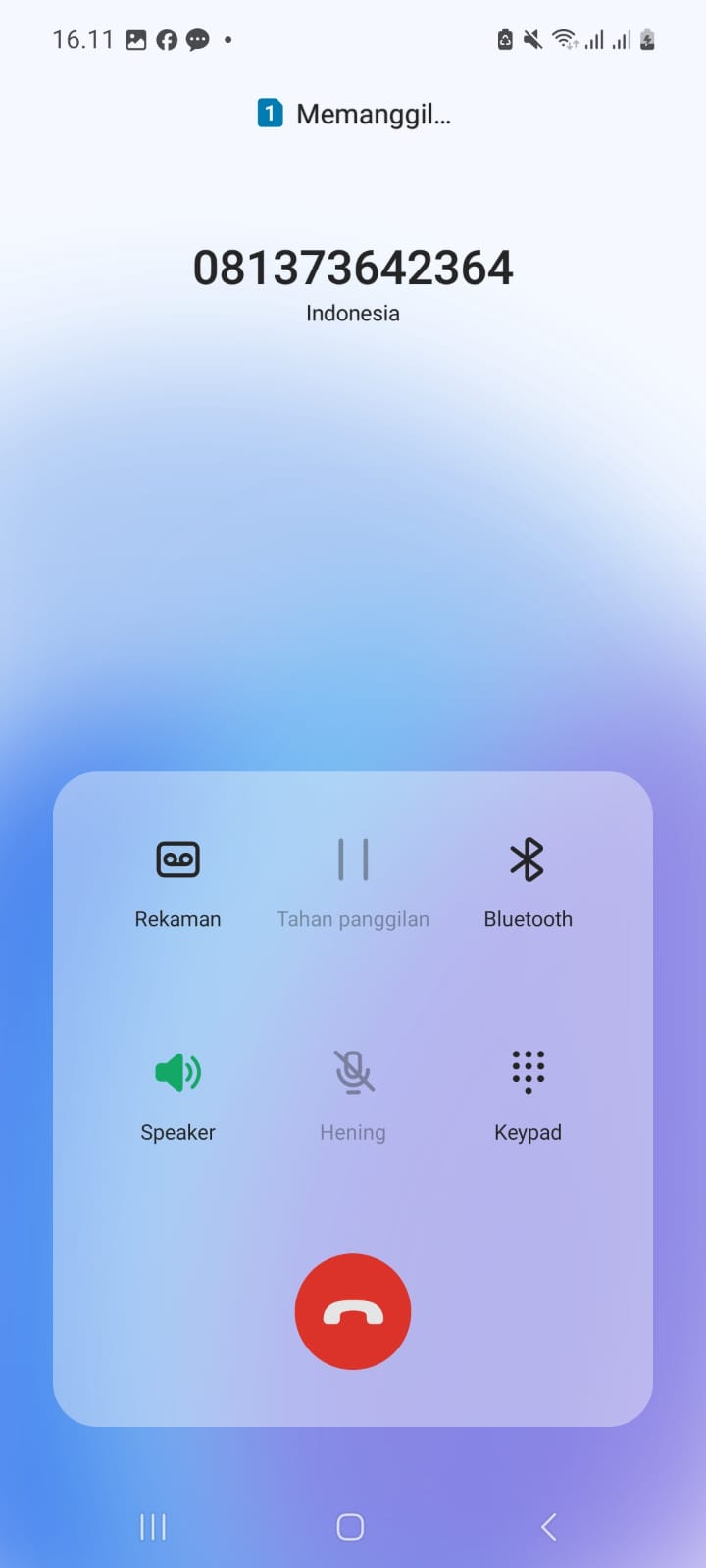Go back using the navigation bar
Viewport: 706px width, 1568px height.
549,1526
